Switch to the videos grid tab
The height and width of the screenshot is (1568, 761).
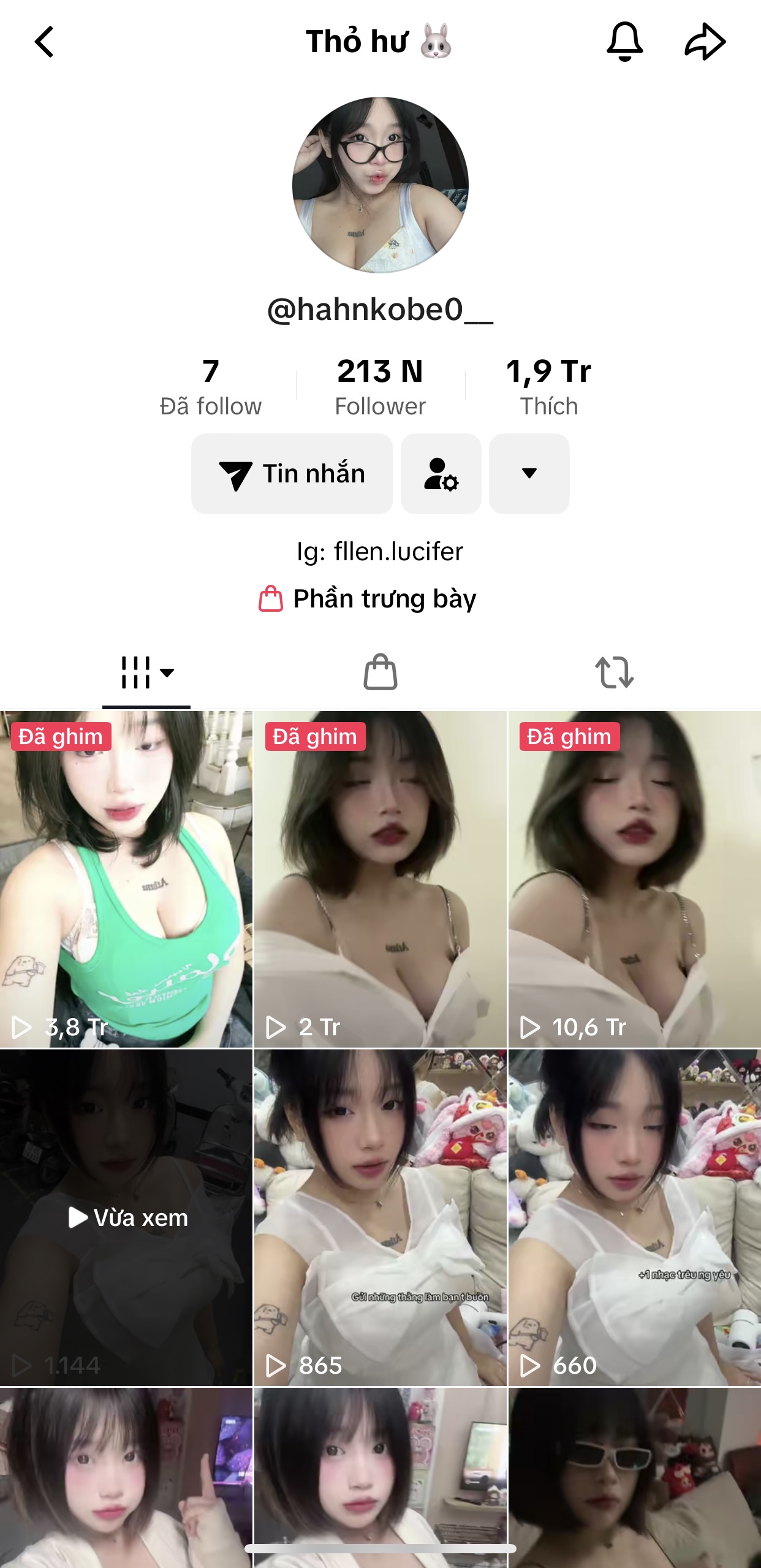click(146, 672)
